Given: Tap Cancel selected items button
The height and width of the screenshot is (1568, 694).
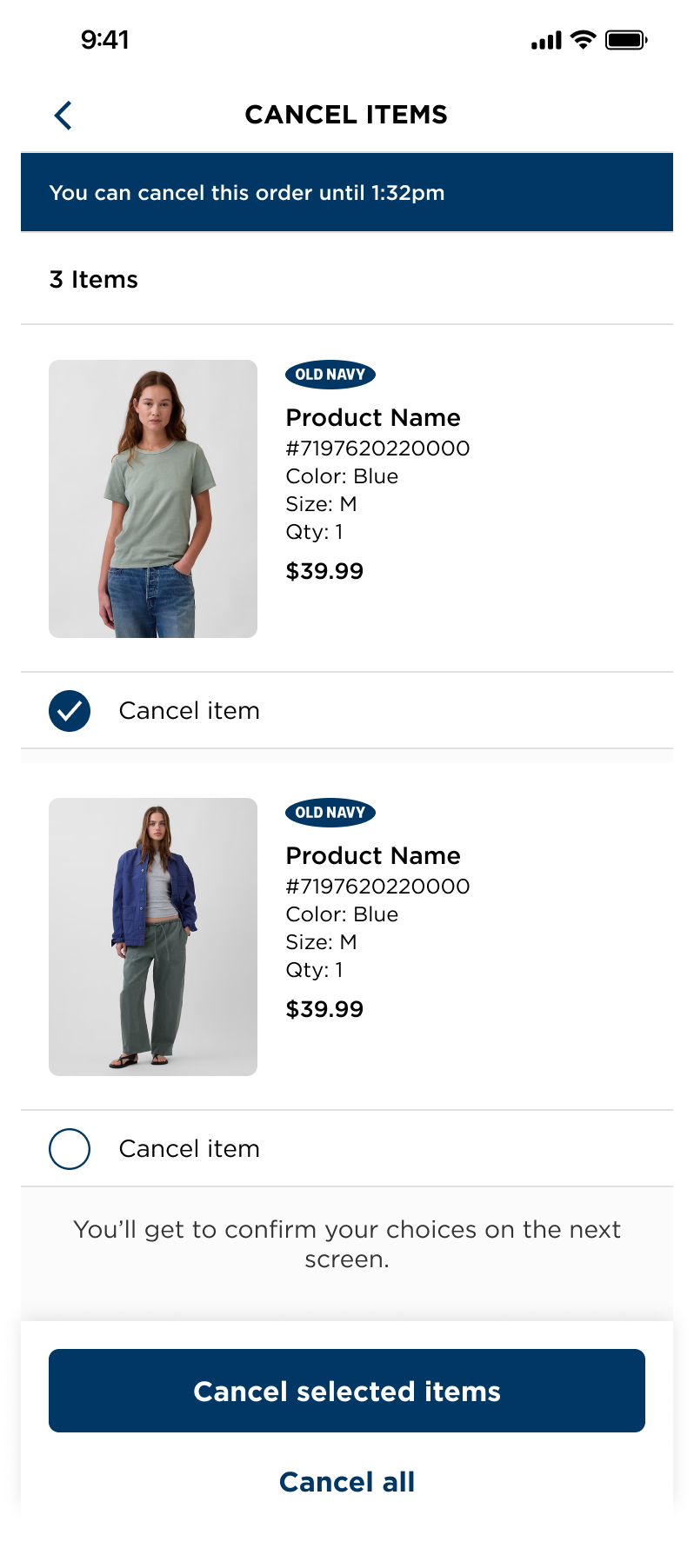Looking at the screenshot, I should 347,1391.
